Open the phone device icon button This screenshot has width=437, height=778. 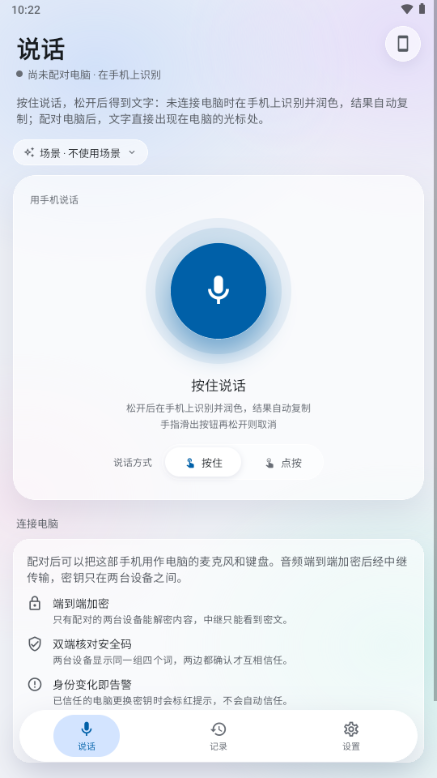[403, 44]
